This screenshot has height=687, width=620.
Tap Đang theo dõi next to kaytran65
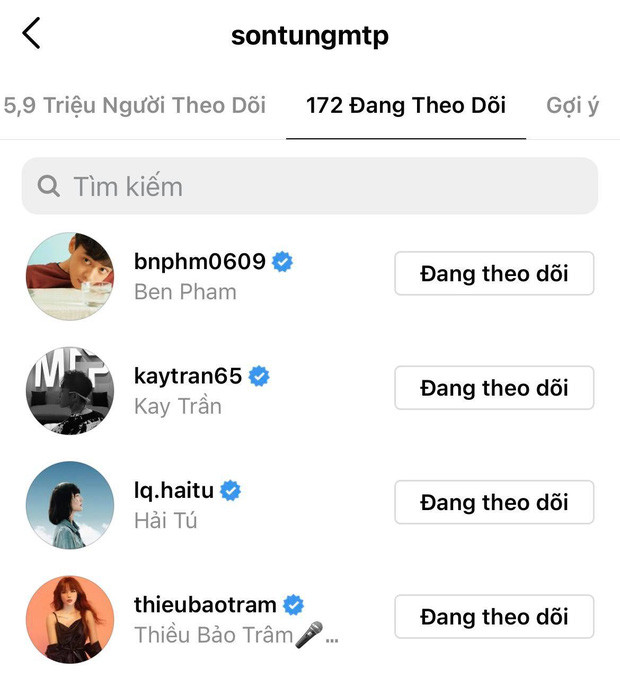pyautogui.click(x=494, y=388)
